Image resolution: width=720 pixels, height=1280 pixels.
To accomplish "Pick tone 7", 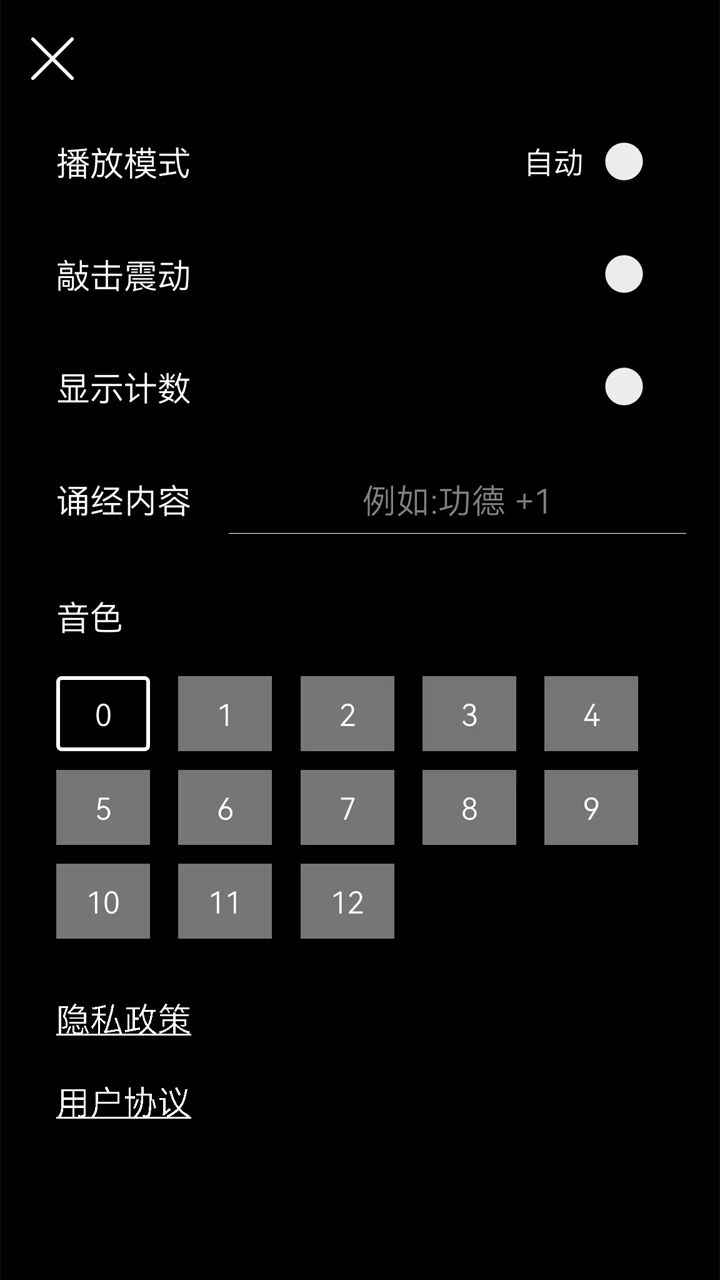I will 347,808.
